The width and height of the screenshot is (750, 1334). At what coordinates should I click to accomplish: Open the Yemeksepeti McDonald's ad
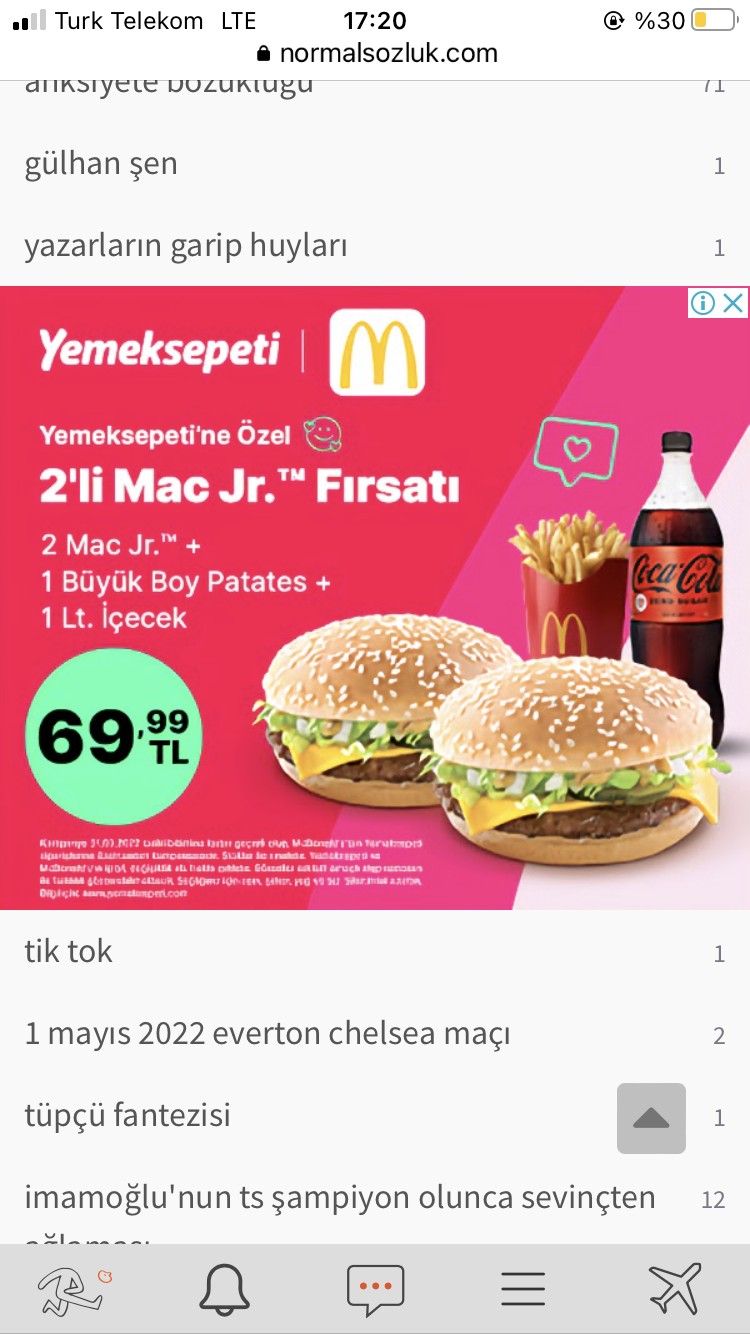point(374,598)
